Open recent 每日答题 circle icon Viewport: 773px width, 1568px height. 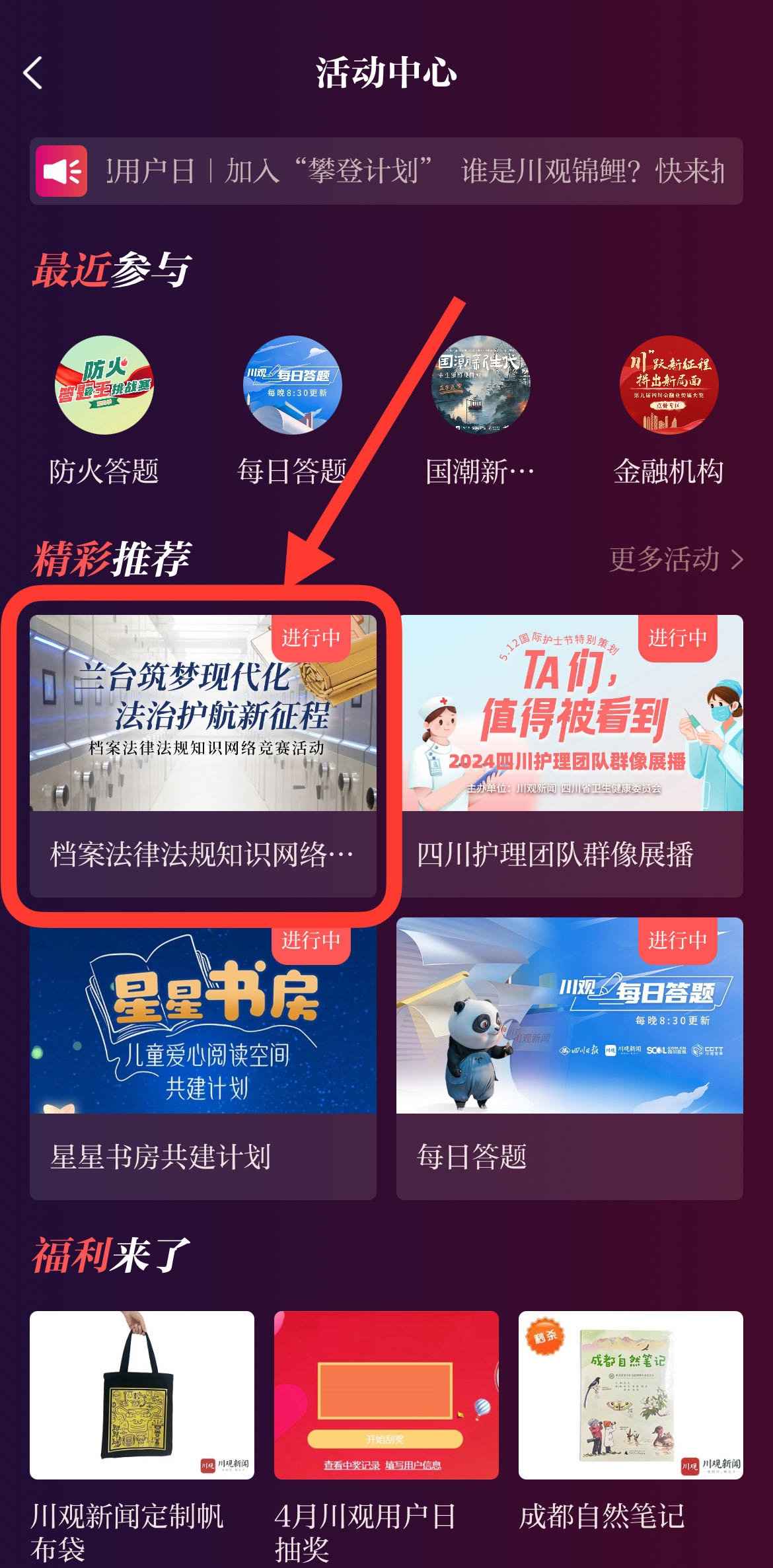(x=293, y=386)
